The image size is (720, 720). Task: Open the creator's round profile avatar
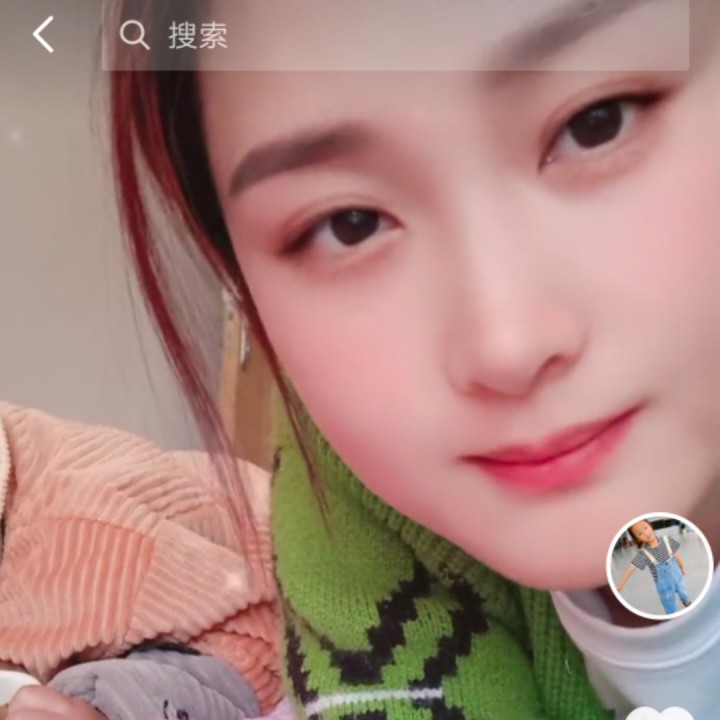660,566
